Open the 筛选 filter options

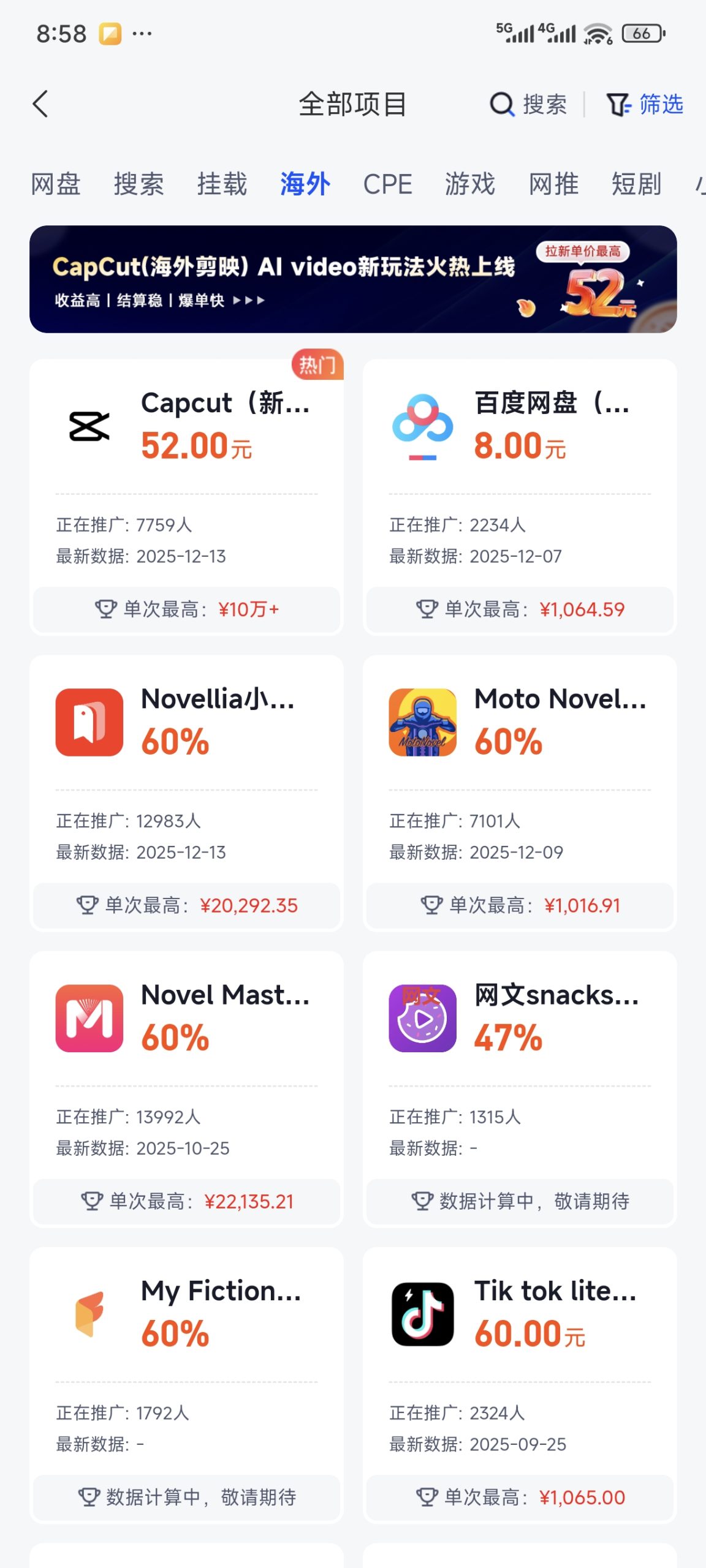(x=645, y=104)
